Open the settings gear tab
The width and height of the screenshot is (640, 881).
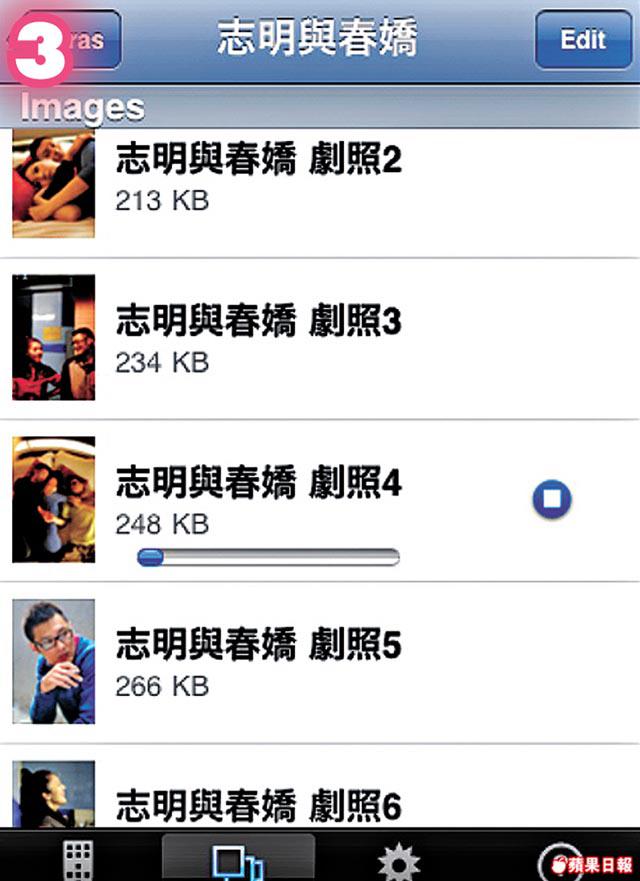398,860
